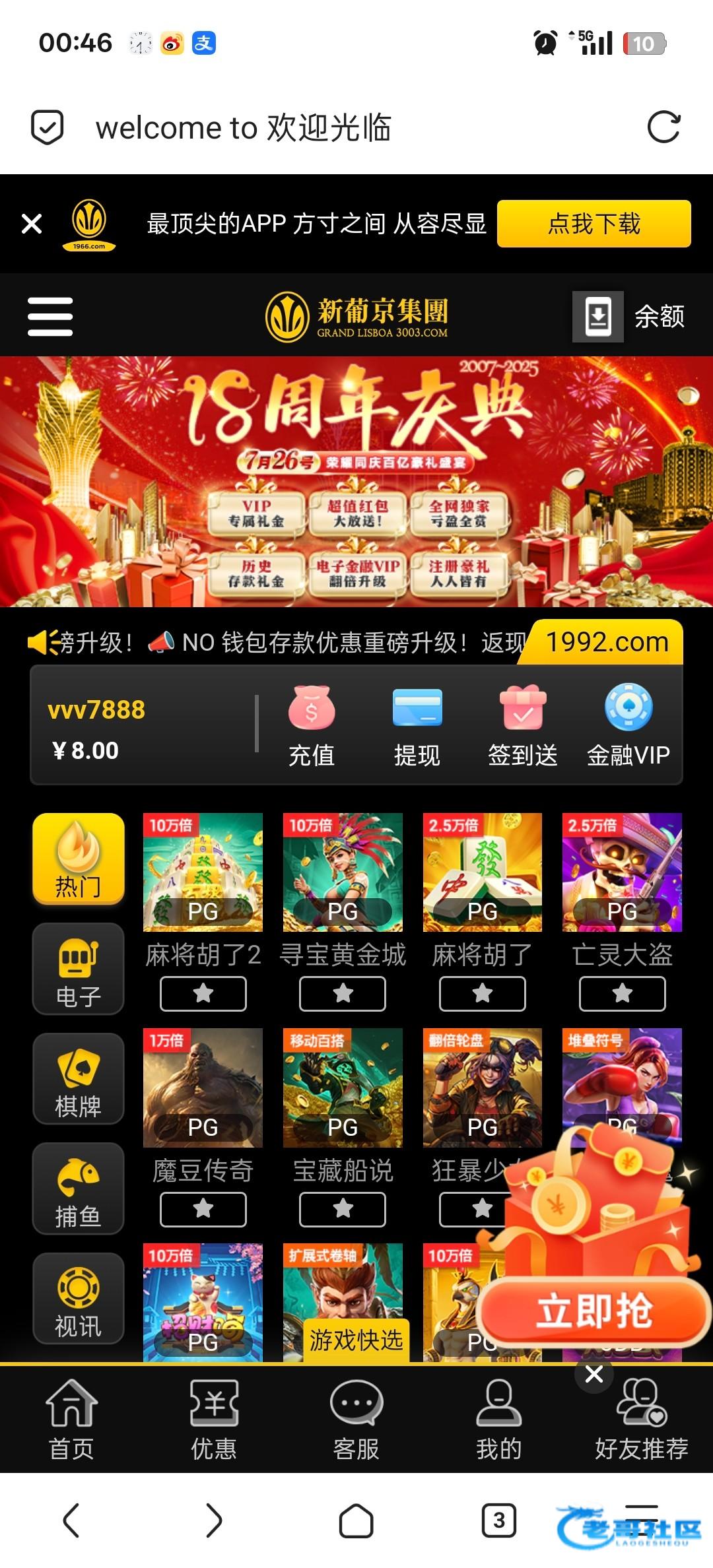
Task: Open the hamburger drawer menu
Action: pos(50,316)
